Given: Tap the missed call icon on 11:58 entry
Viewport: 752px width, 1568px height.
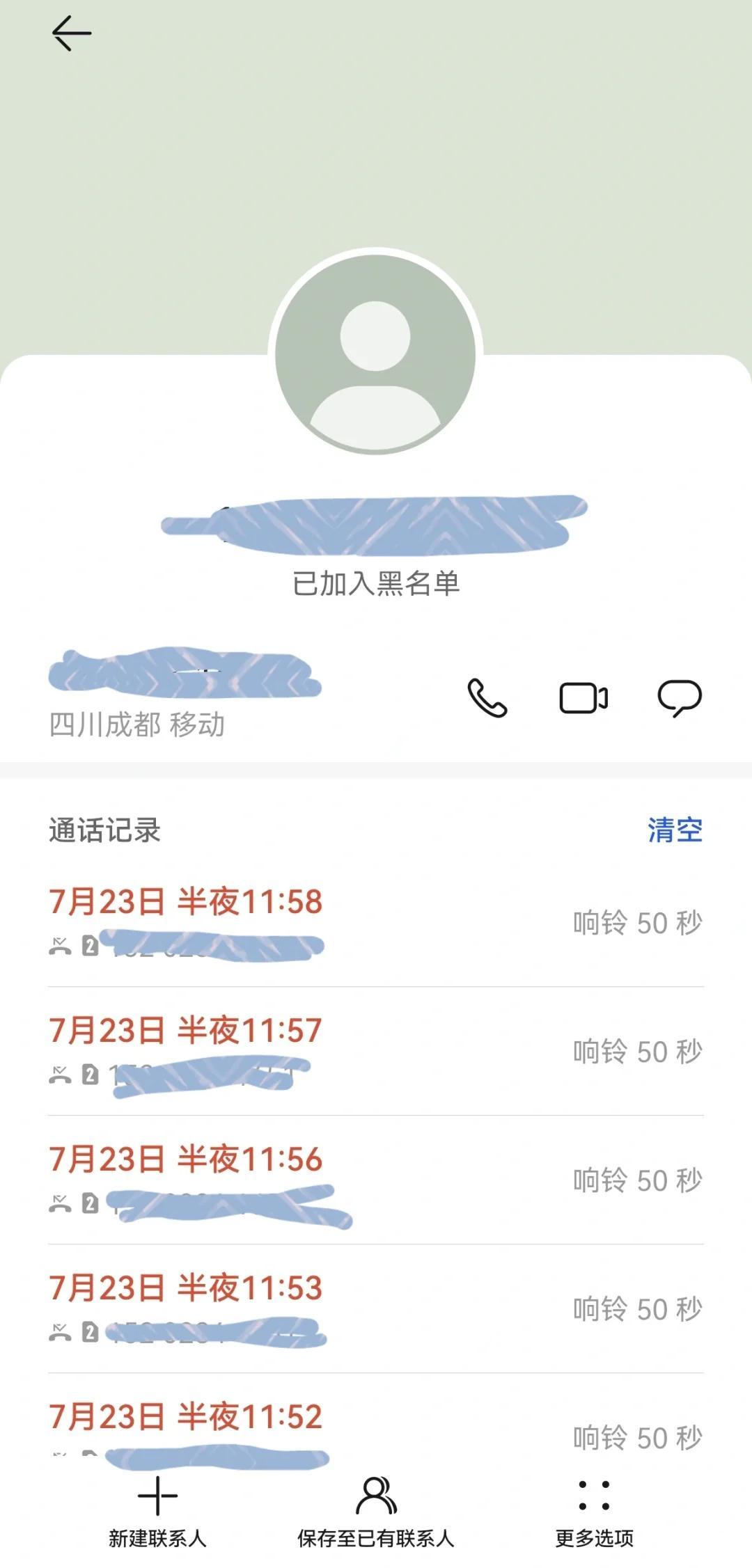Looking at the screenshot, I should 60,946.
